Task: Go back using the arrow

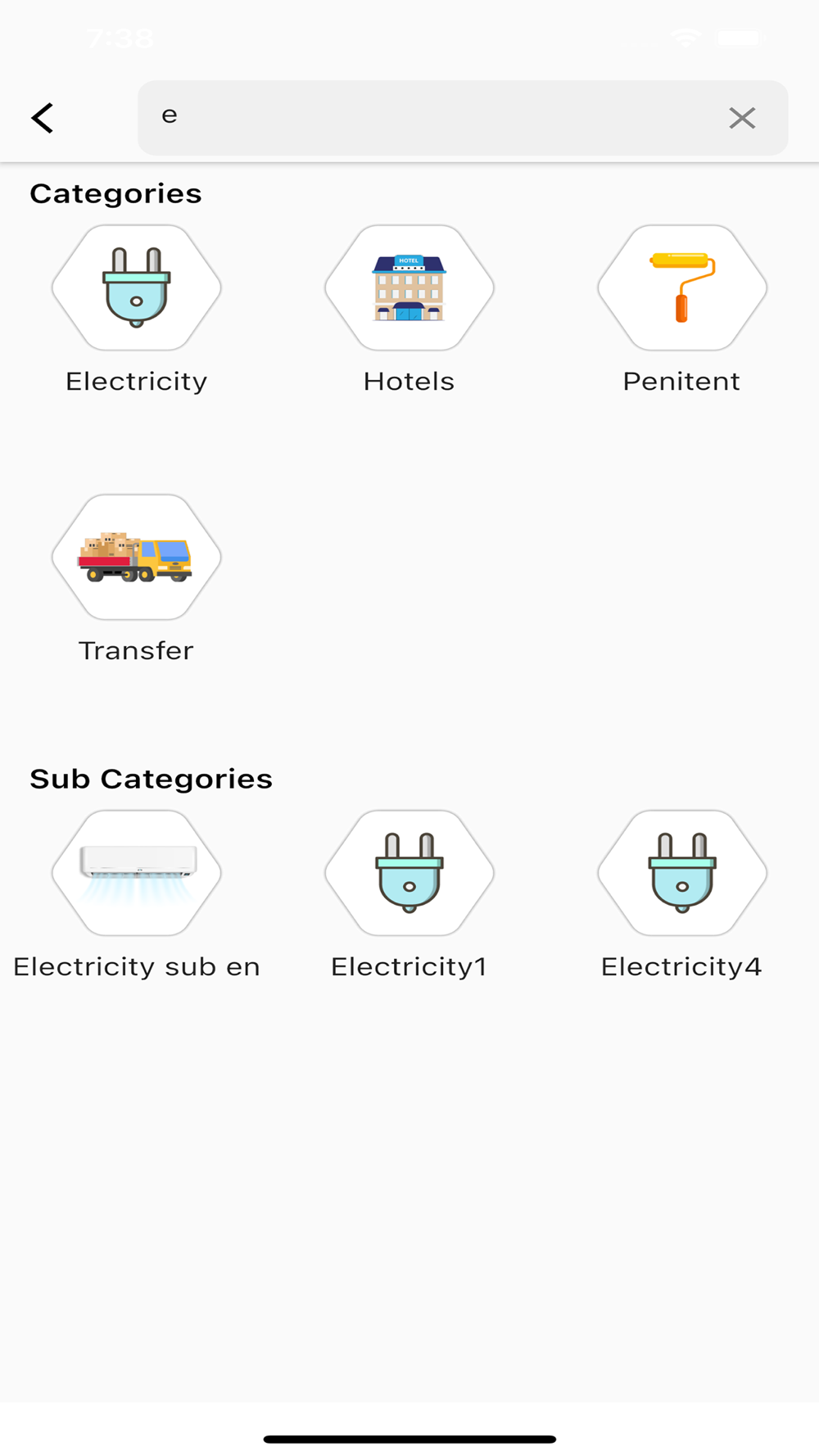Action: pos(43,118)
